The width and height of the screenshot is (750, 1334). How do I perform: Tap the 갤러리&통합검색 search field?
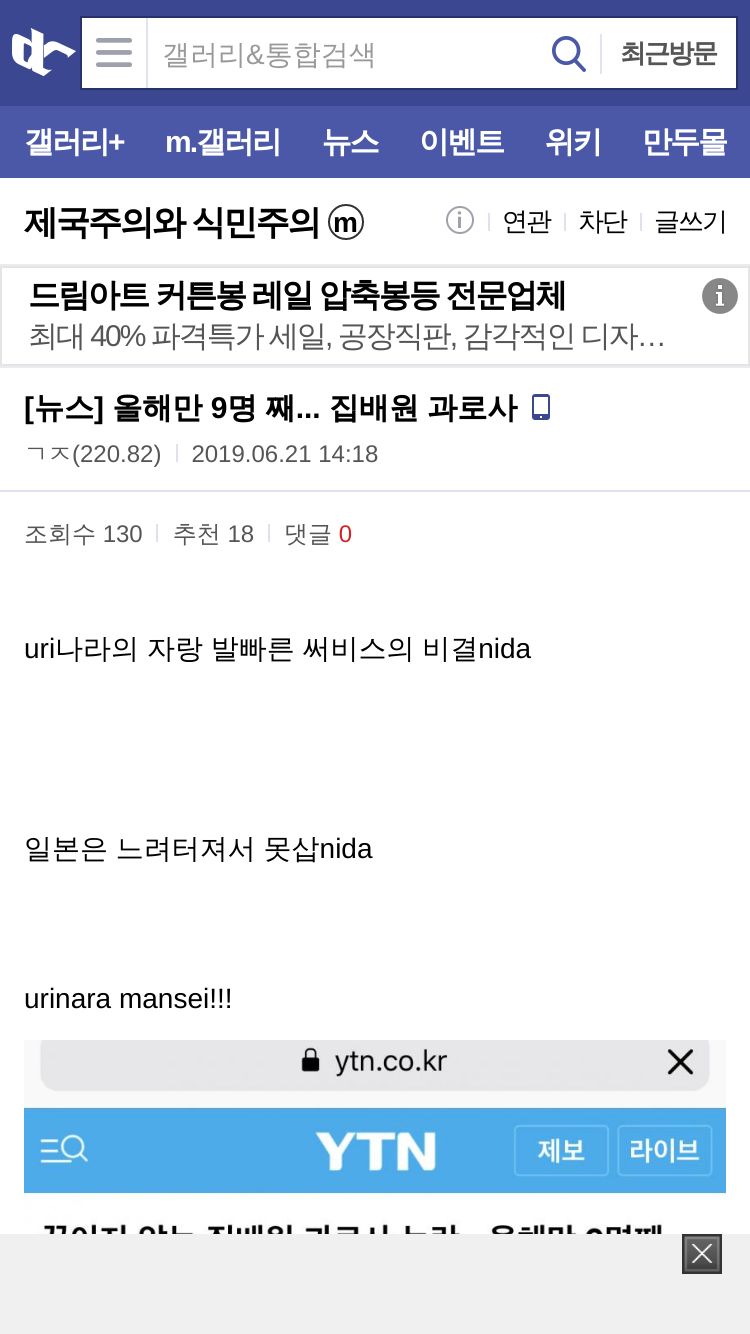click(x=343, y=53)
